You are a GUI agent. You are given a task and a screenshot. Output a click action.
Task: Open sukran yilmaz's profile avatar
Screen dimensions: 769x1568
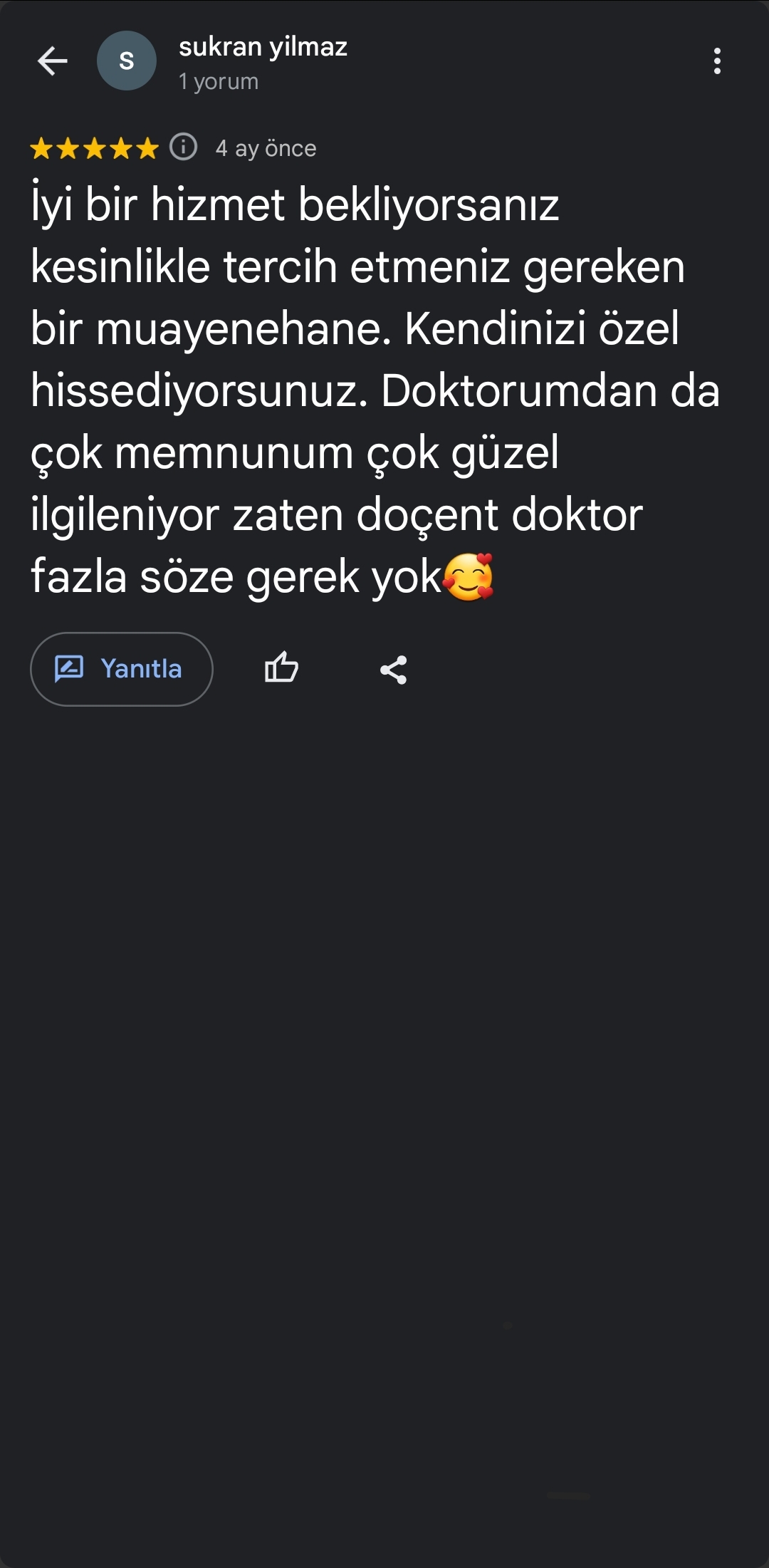(127, 61)
